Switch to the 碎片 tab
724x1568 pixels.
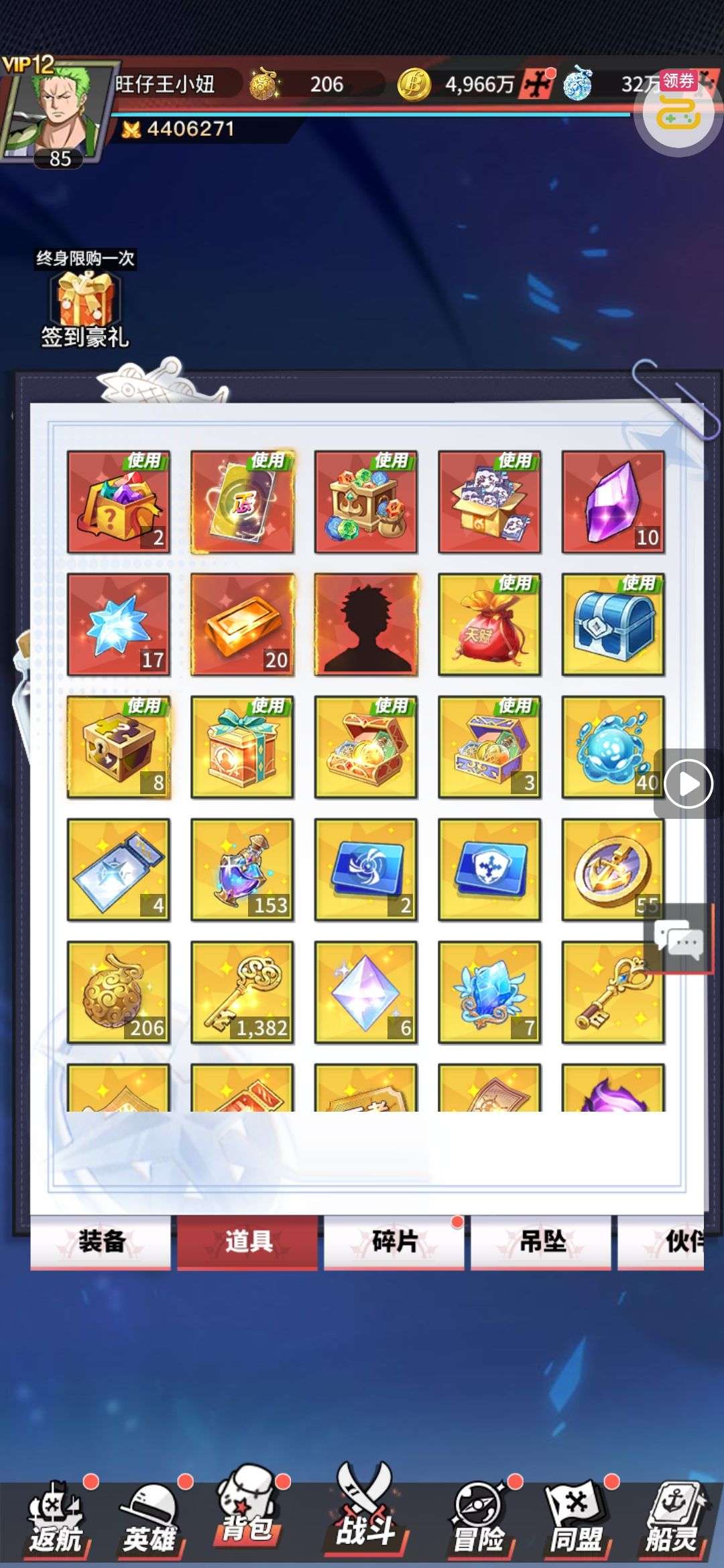(x=394, y=1241)
